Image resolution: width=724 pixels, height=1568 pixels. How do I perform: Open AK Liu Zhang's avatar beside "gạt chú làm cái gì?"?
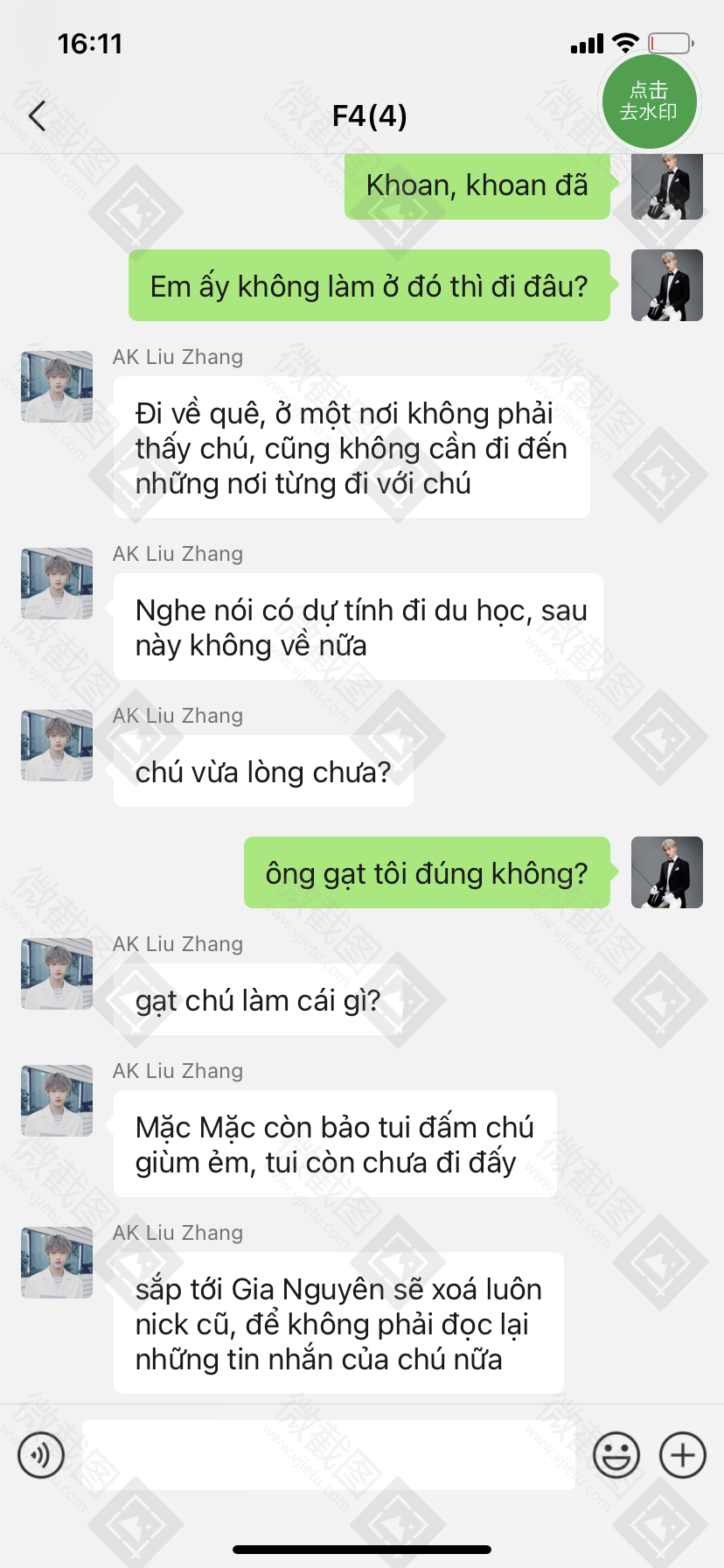coord(57,974)
